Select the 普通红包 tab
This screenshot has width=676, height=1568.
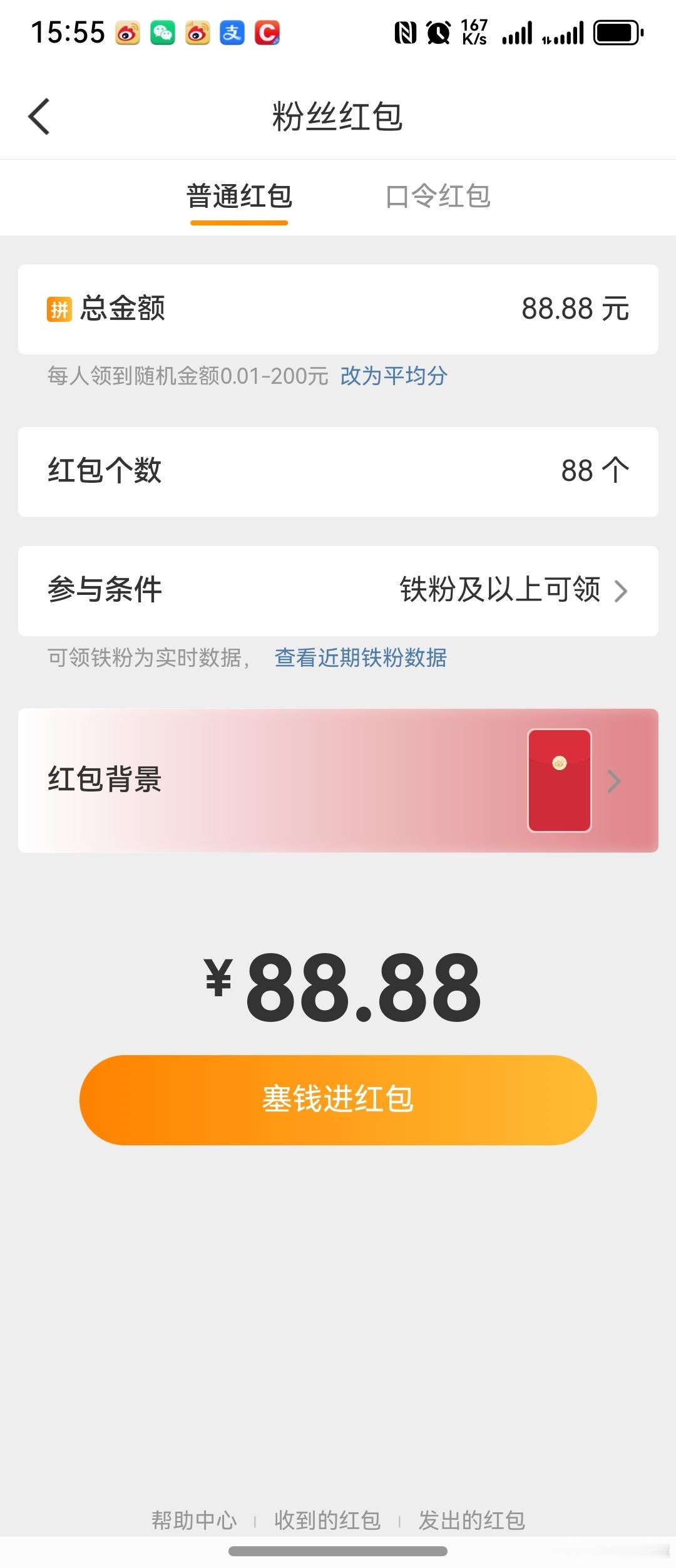(x=238, y=196)
